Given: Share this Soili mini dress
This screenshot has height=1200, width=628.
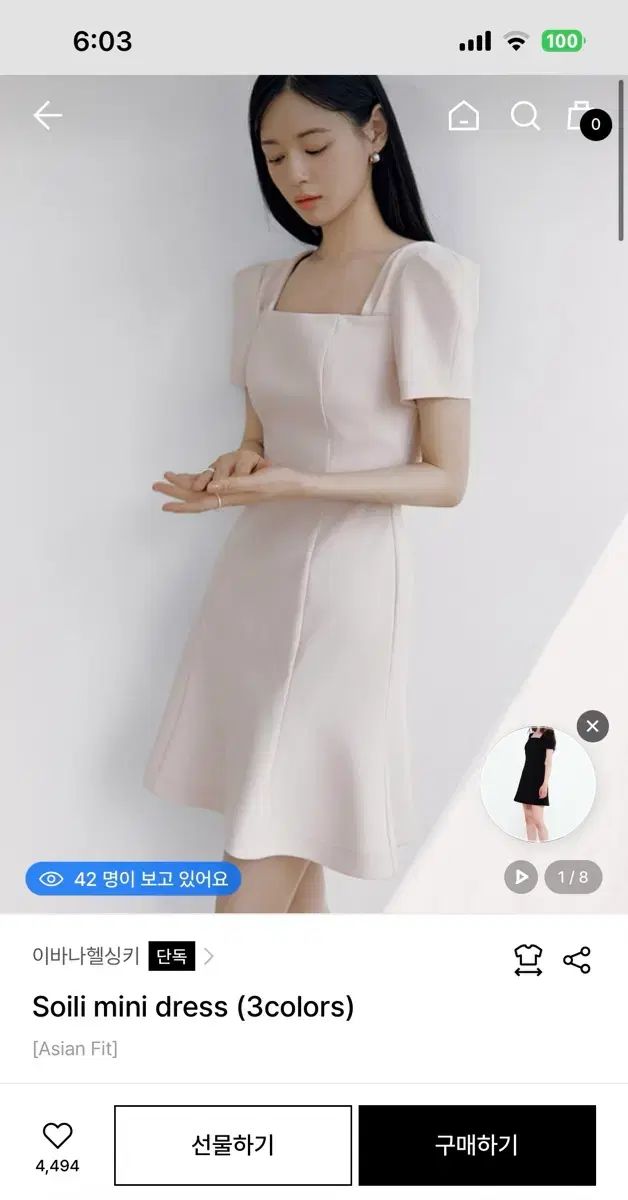Looking at the screenshot, I should tap(577, 960).
